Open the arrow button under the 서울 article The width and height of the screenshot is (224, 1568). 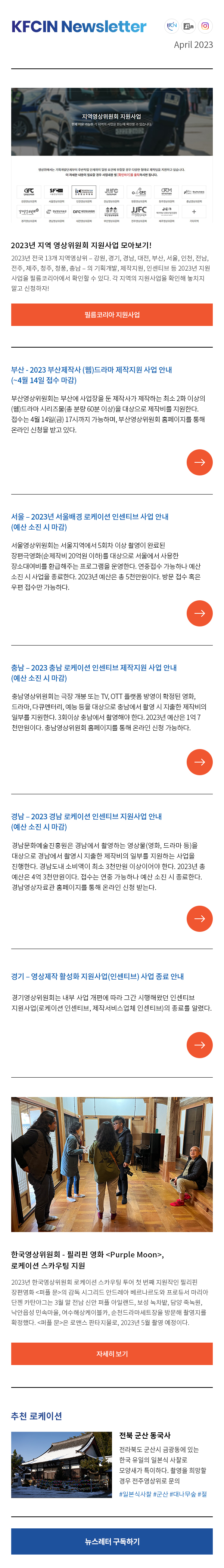point(199,613)
